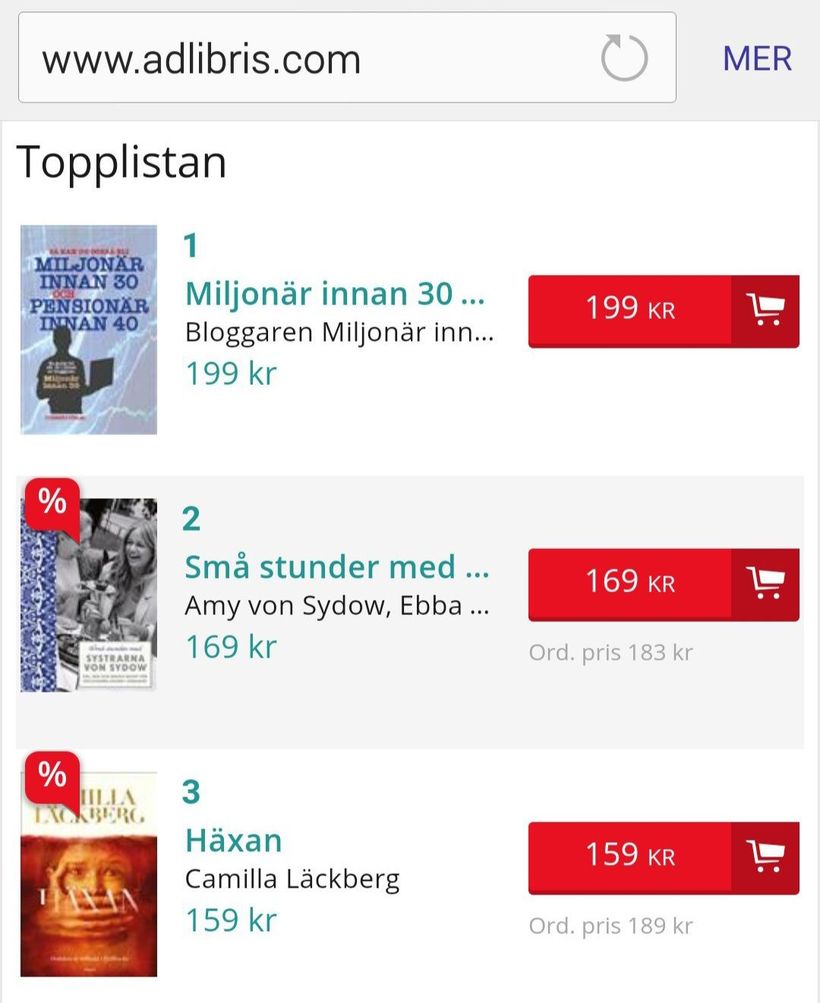Reload the page with the refresh icon
The height and width of the screenshot is (1003, 820).
click(x=624, y=58)
